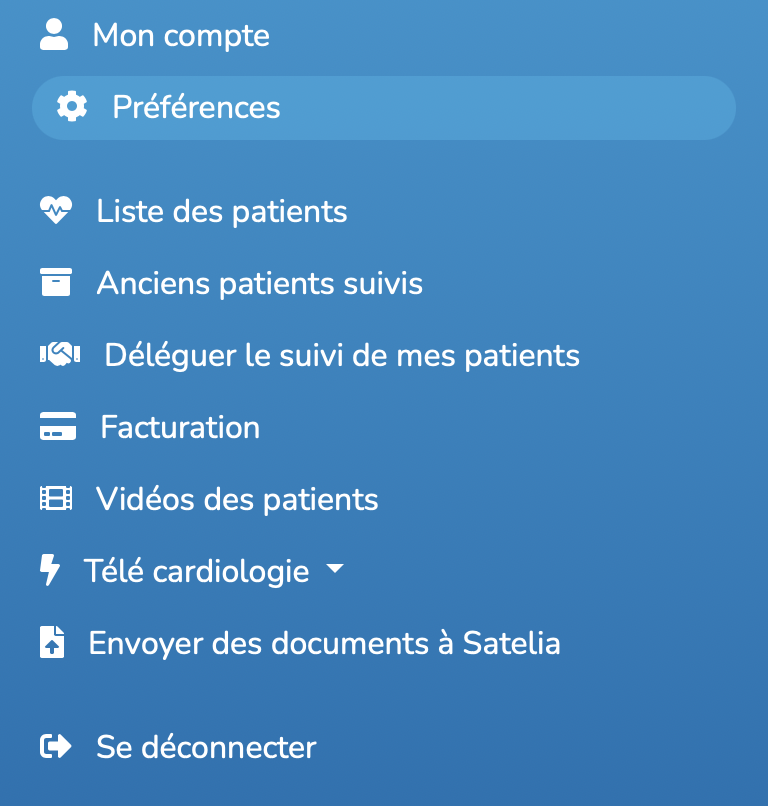Image resolution: width=768 pixels, height=806 pixels.
Task: Tap Envoyer des documents à Satelia
Action: [324, 643]
